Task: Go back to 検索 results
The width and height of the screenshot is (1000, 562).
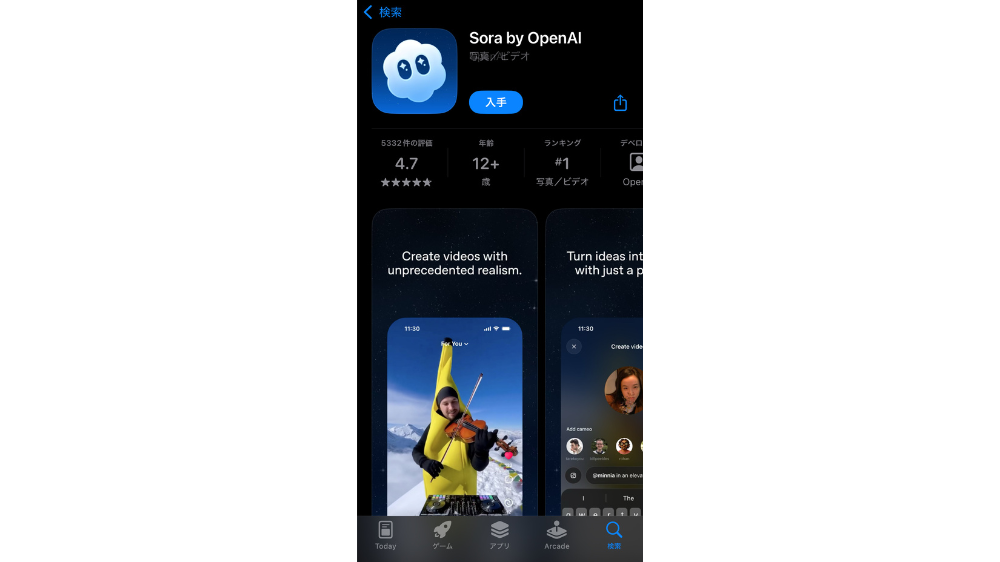Action: coord(383,12)
